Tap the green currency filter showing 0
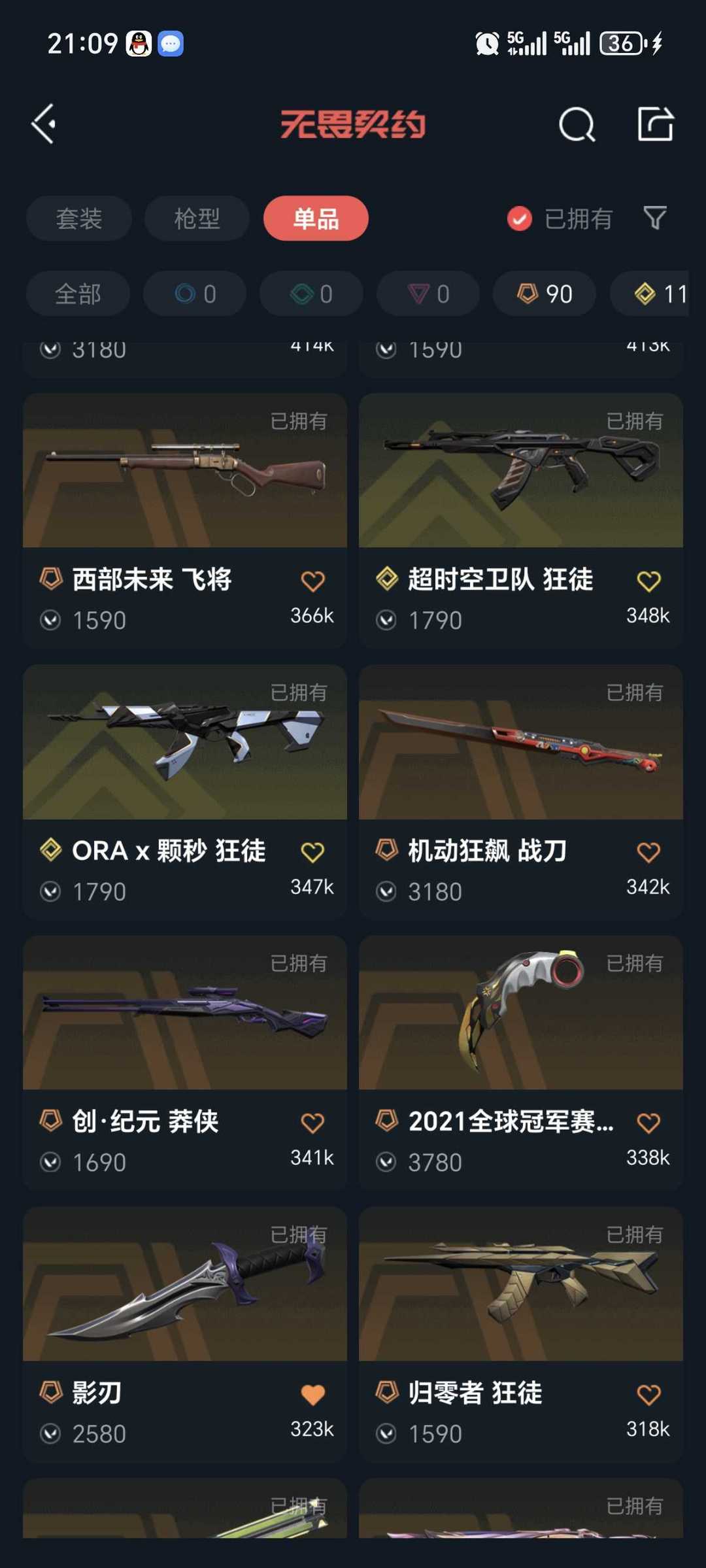Image resolution: width=706 pixels, height=1568 pixels. click(x=311, y=294)
